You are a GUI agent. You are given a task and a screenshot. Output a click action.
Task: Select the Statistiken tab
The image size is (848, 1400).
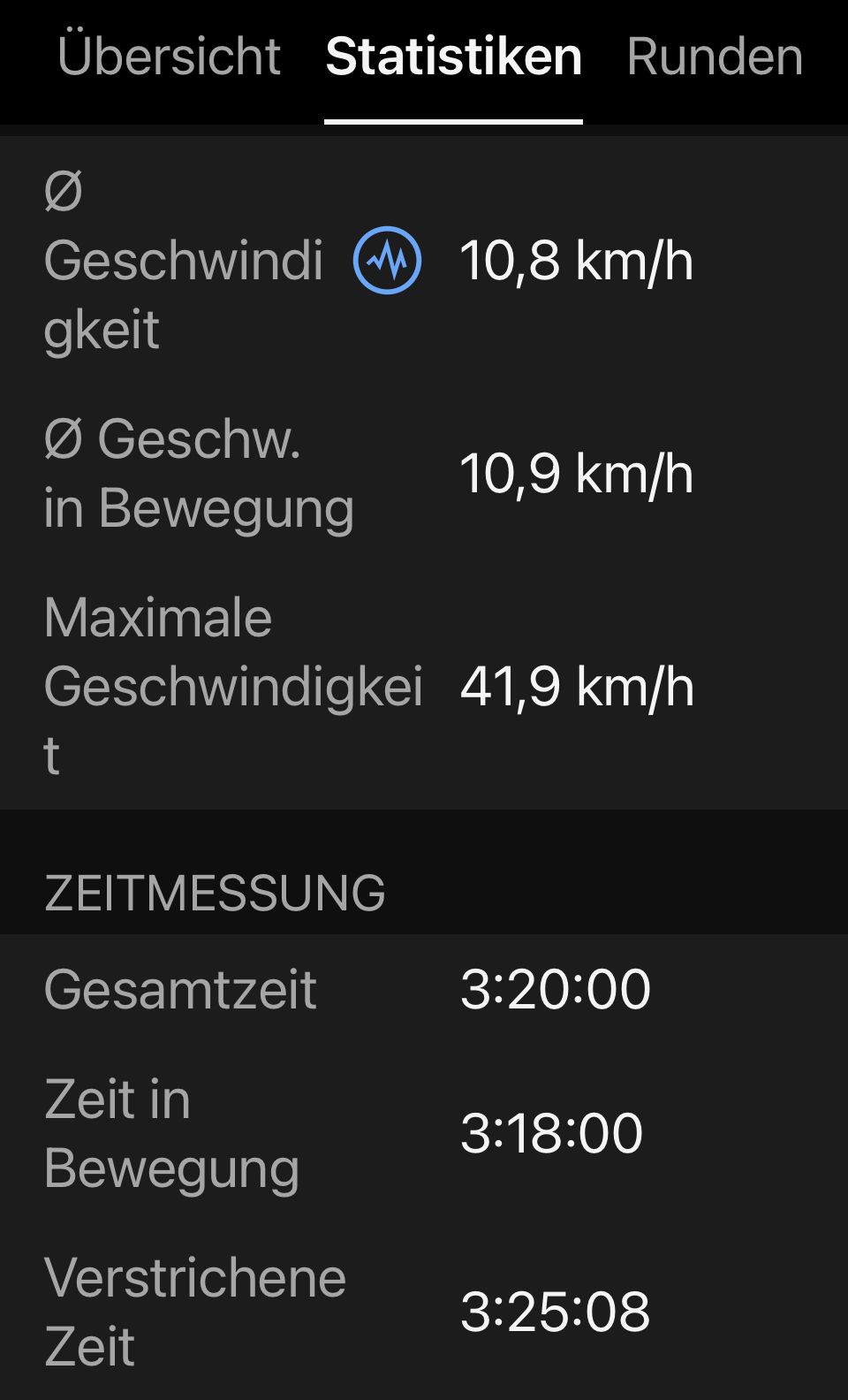(453, 57)
